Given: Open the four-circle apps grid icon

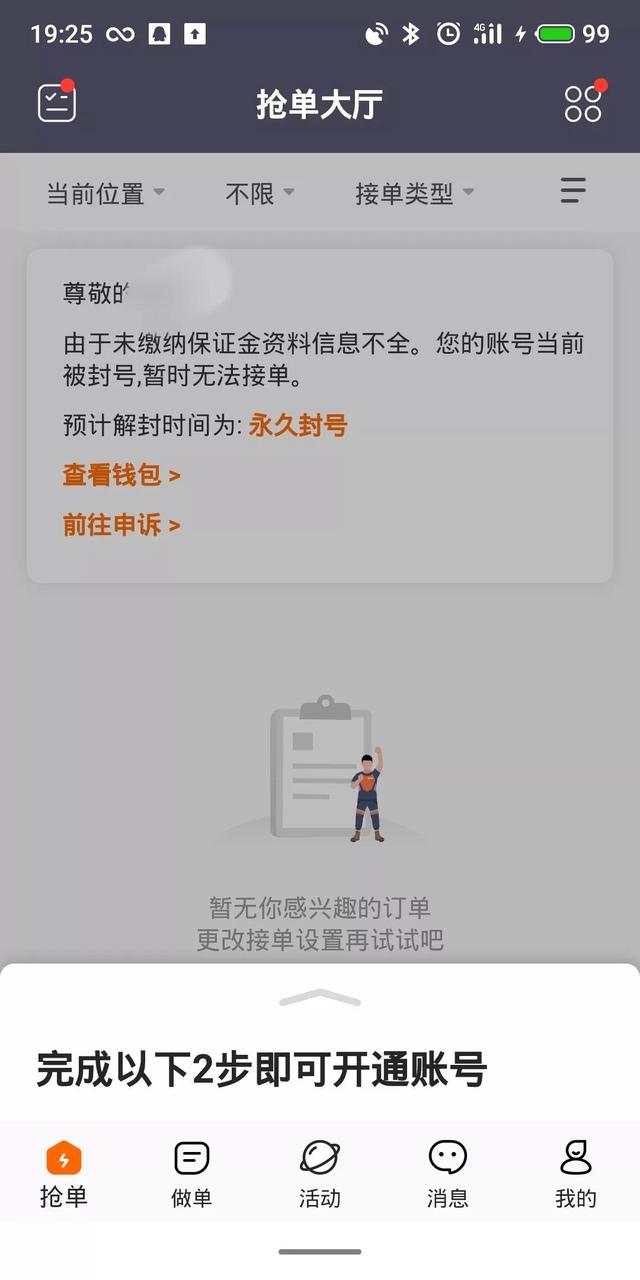Looking at the screenshot, I should [x=583, y=102].
